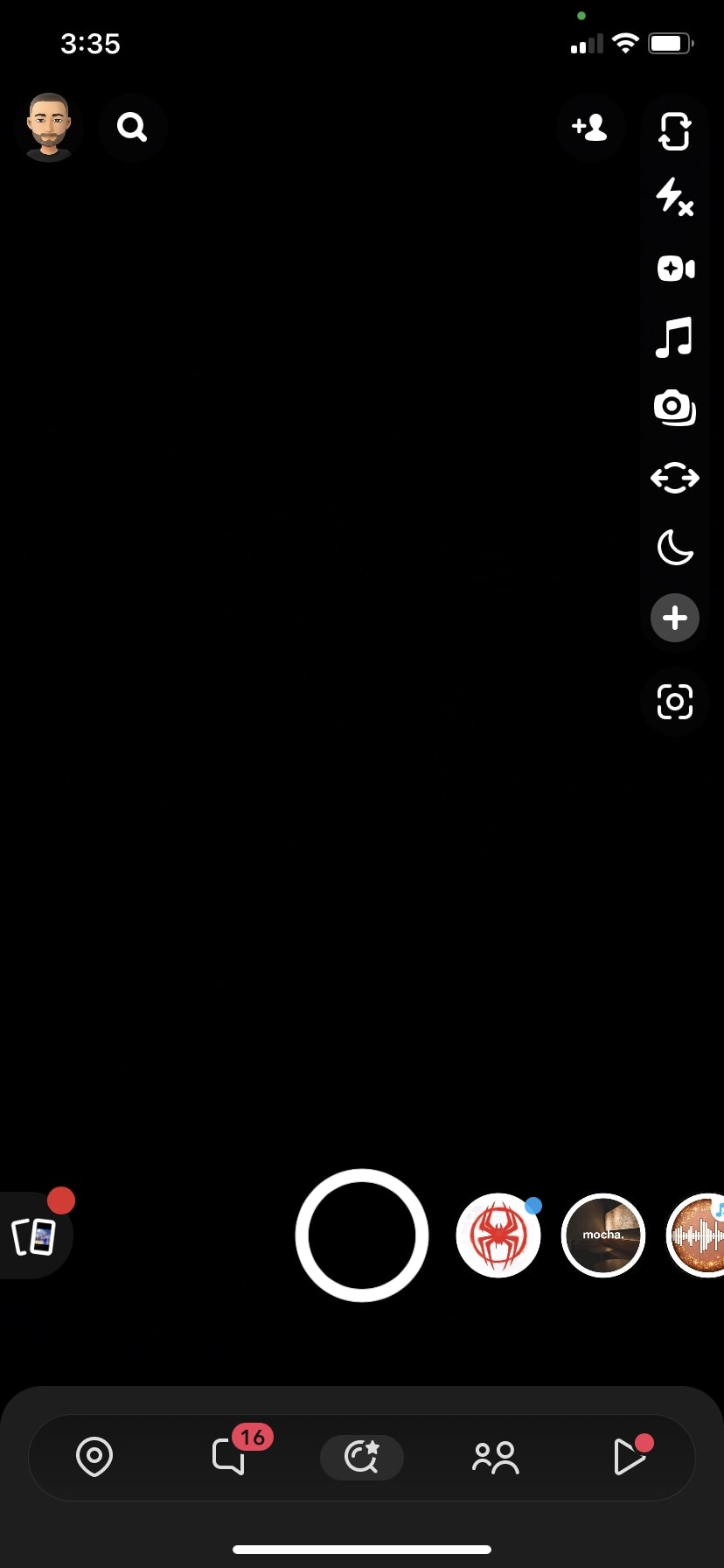Add music to your Snap

click(x=674, y=339)
